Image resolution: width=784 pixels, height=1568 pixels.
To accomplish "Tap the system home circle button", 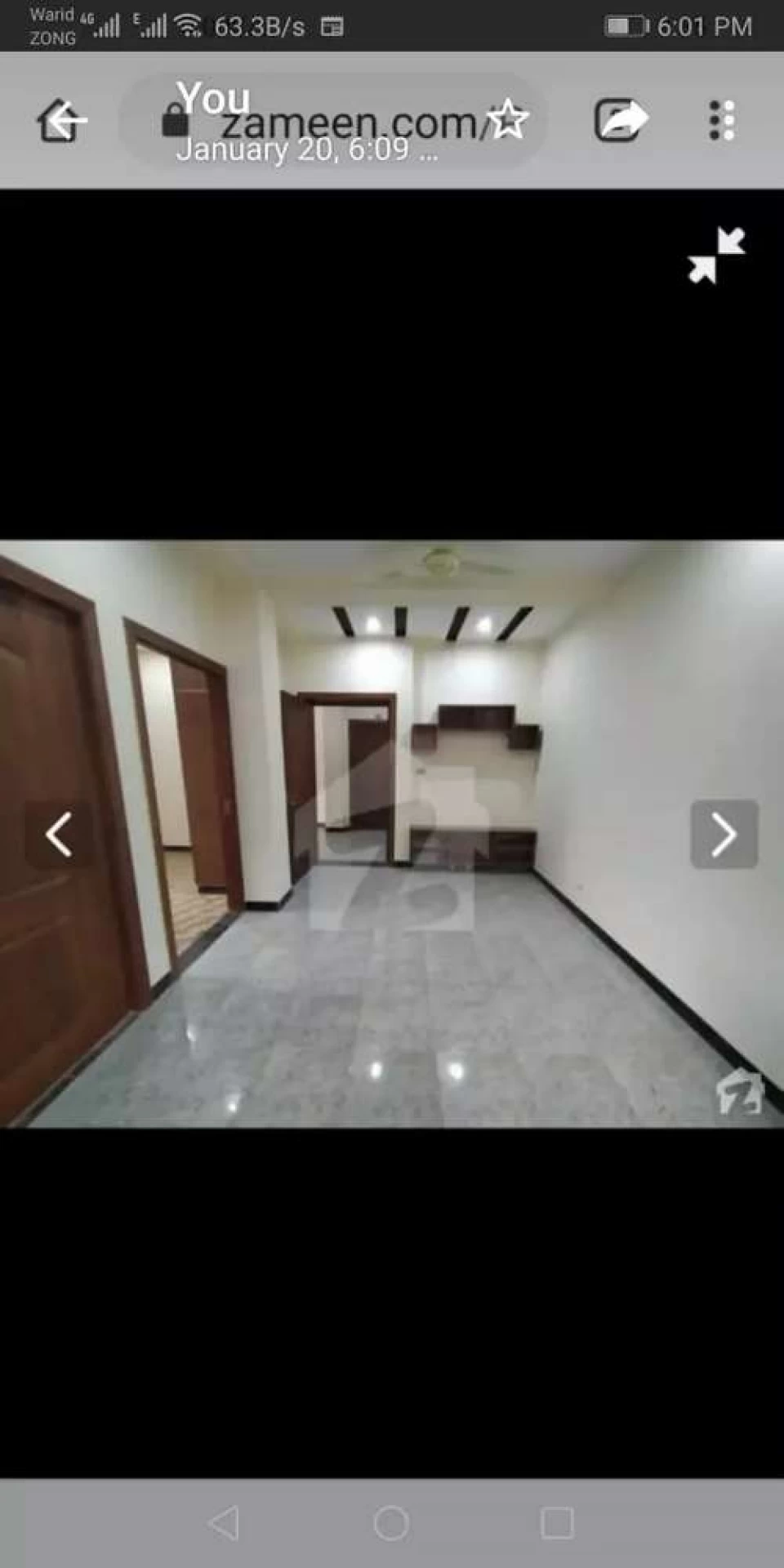I will 391,1523.
